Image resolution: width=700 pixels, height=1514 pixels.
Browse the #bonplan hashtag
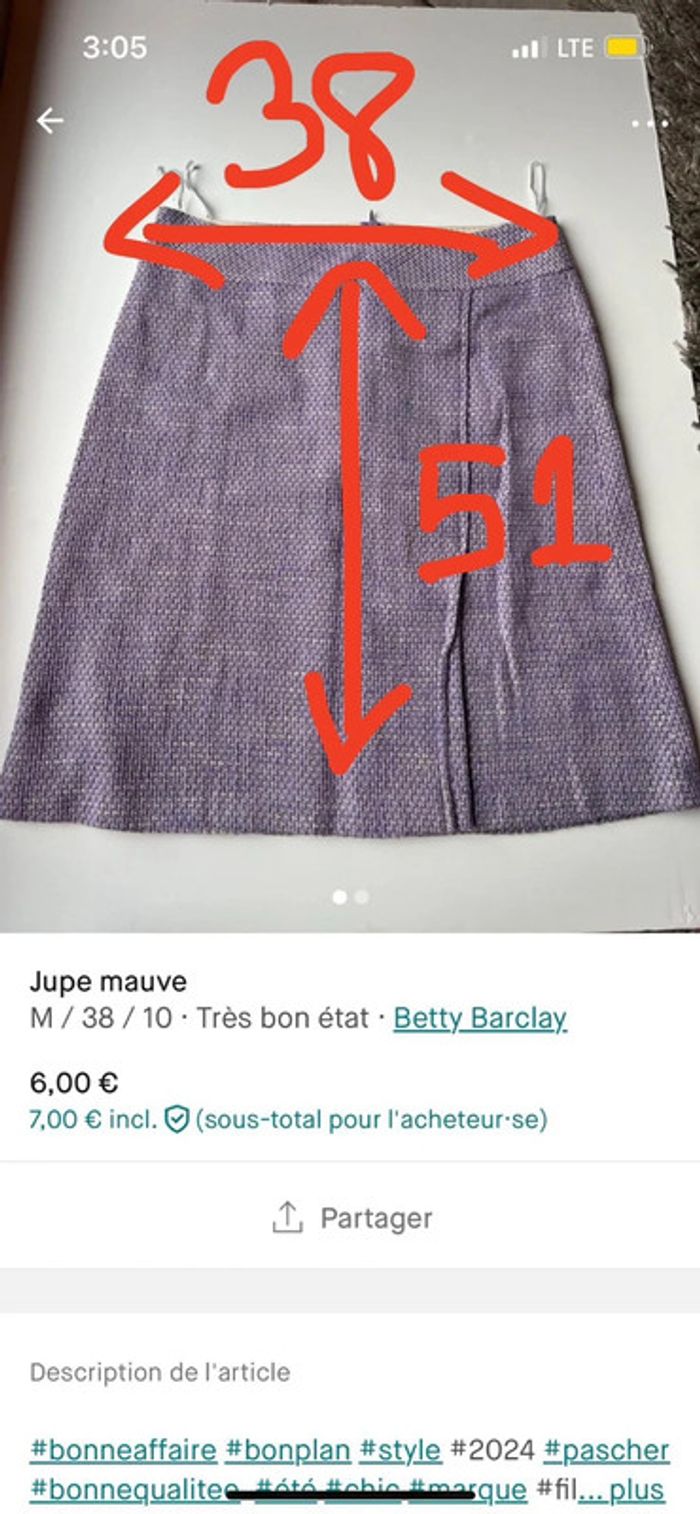(x=288, y=1449)
